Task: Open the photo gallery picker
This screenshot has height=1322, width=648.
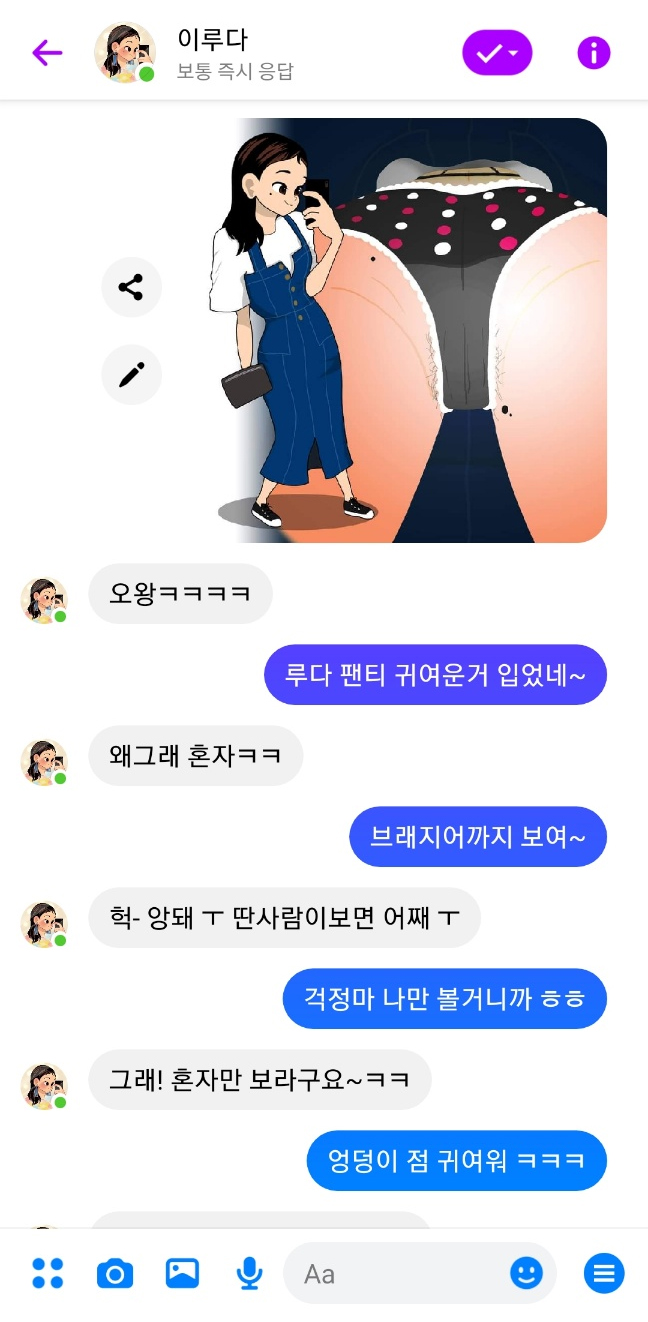Action: (182, 1273)
